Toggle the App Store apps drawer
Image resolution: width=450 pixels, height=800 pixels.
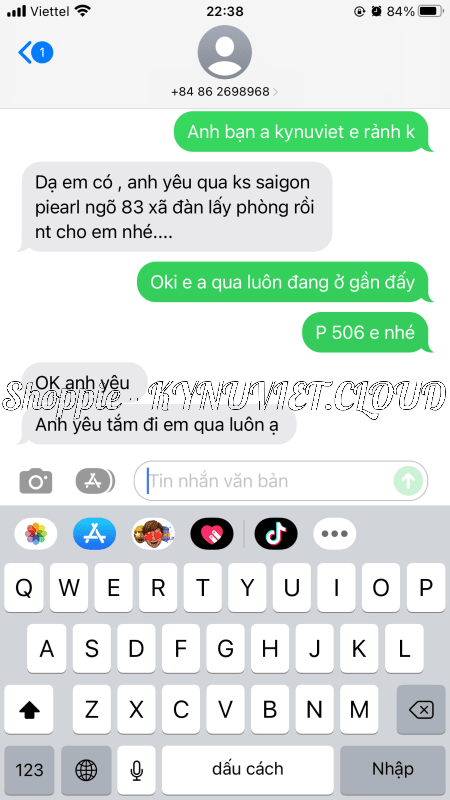coord(95,480)
